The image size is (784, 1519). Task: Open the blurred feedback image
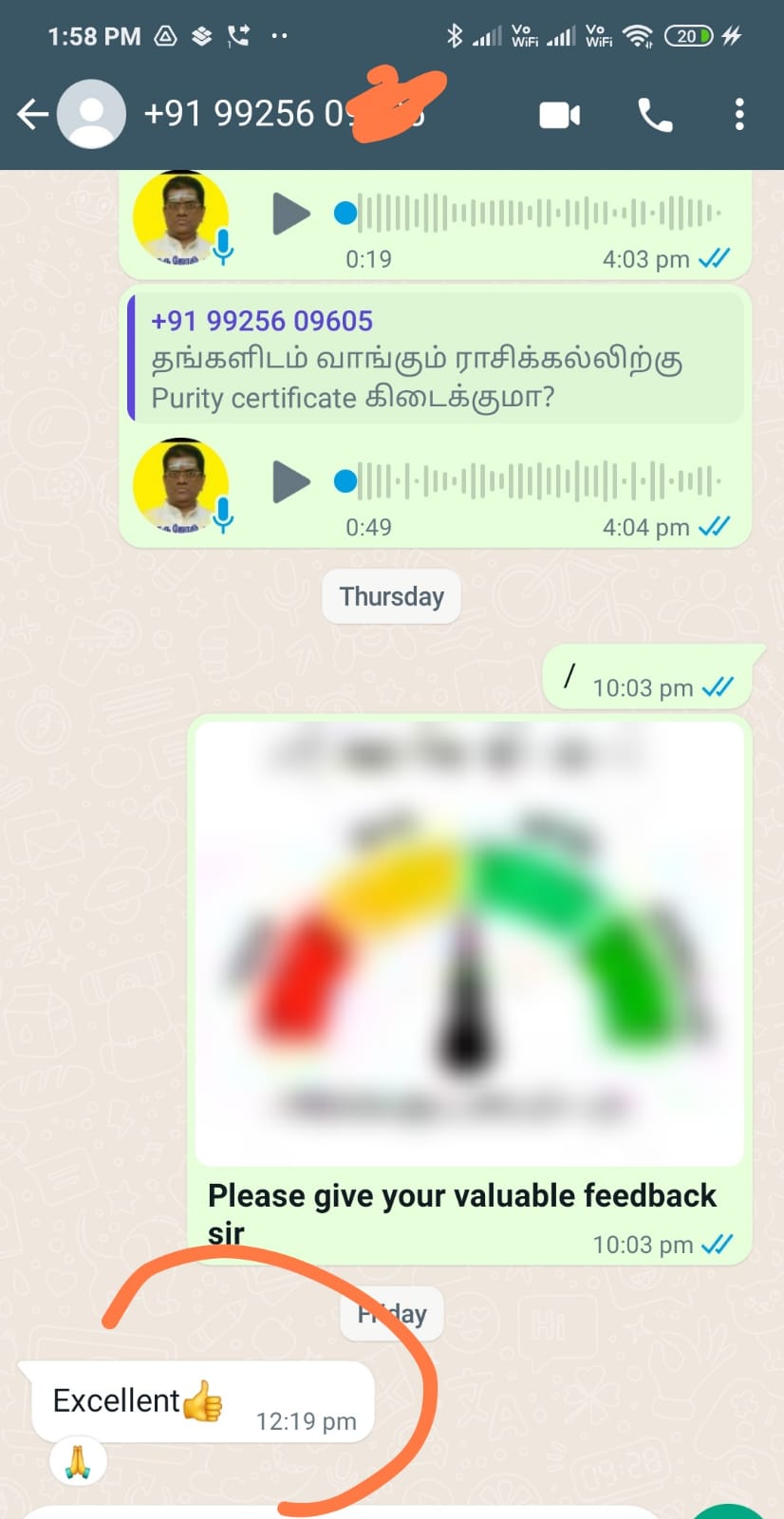pos(469,942)
